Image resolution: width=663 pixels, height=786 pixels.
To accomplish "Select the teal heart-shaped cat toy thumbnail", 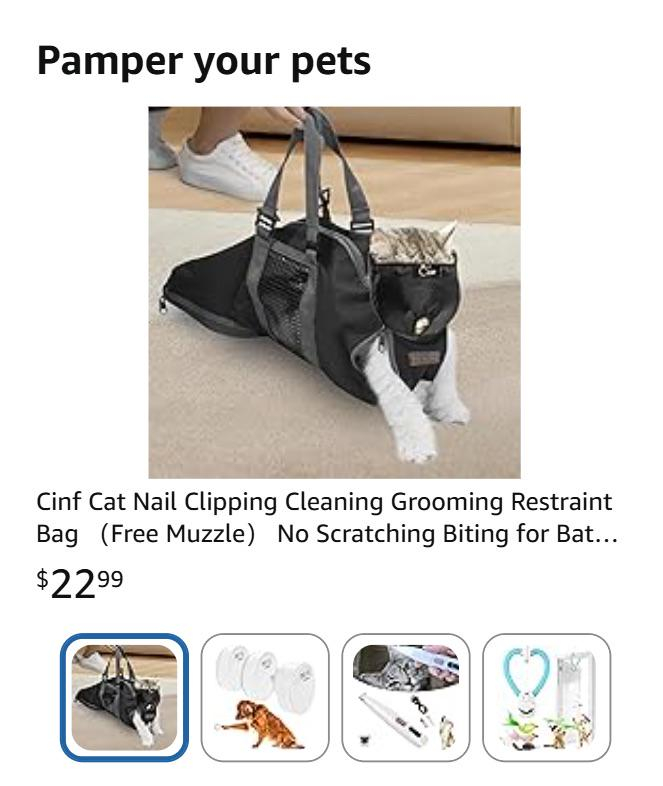I will pyautogui.click(x=546, y=697).
